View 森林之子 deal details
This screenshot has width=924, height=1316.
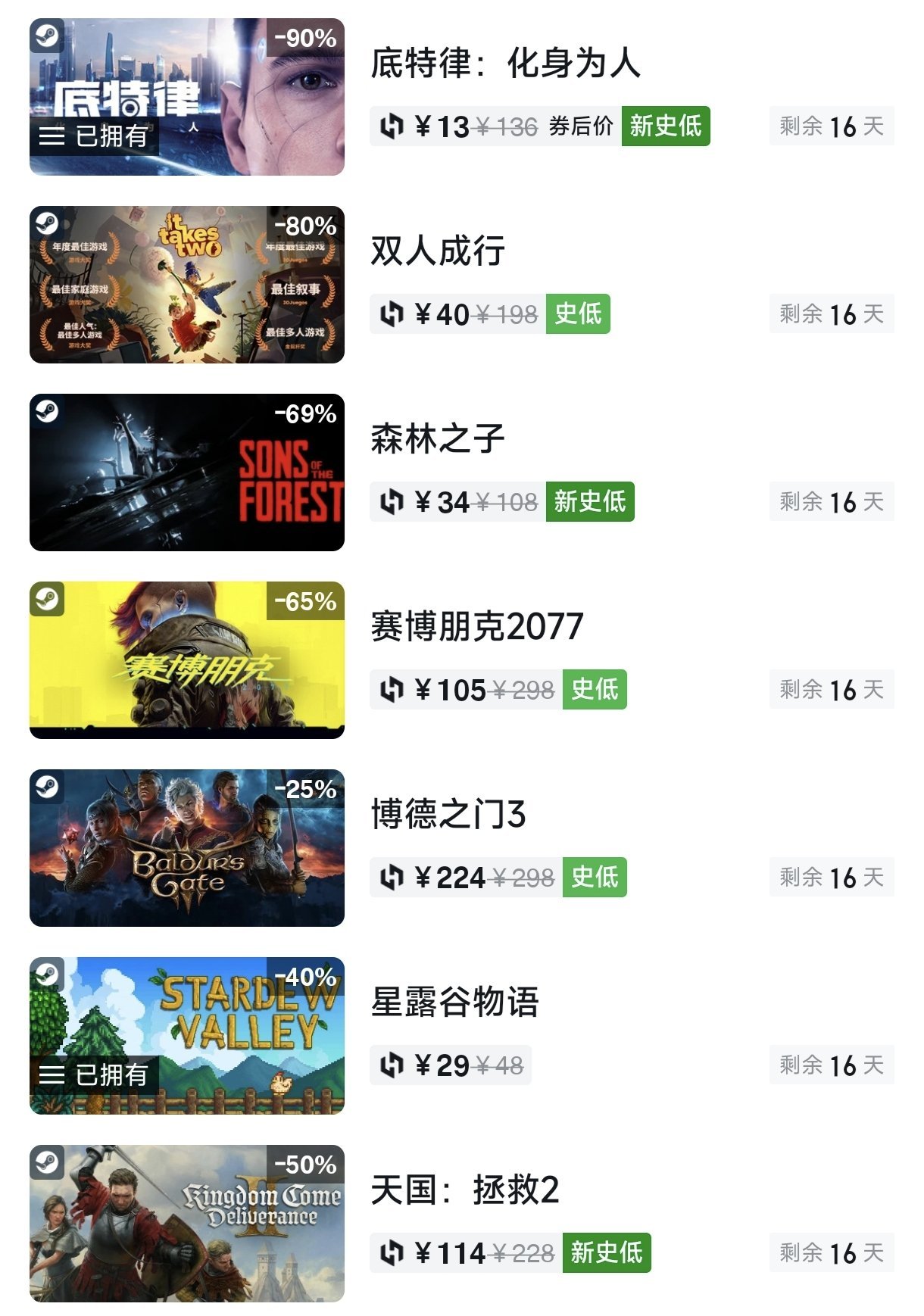click(437, 438)
